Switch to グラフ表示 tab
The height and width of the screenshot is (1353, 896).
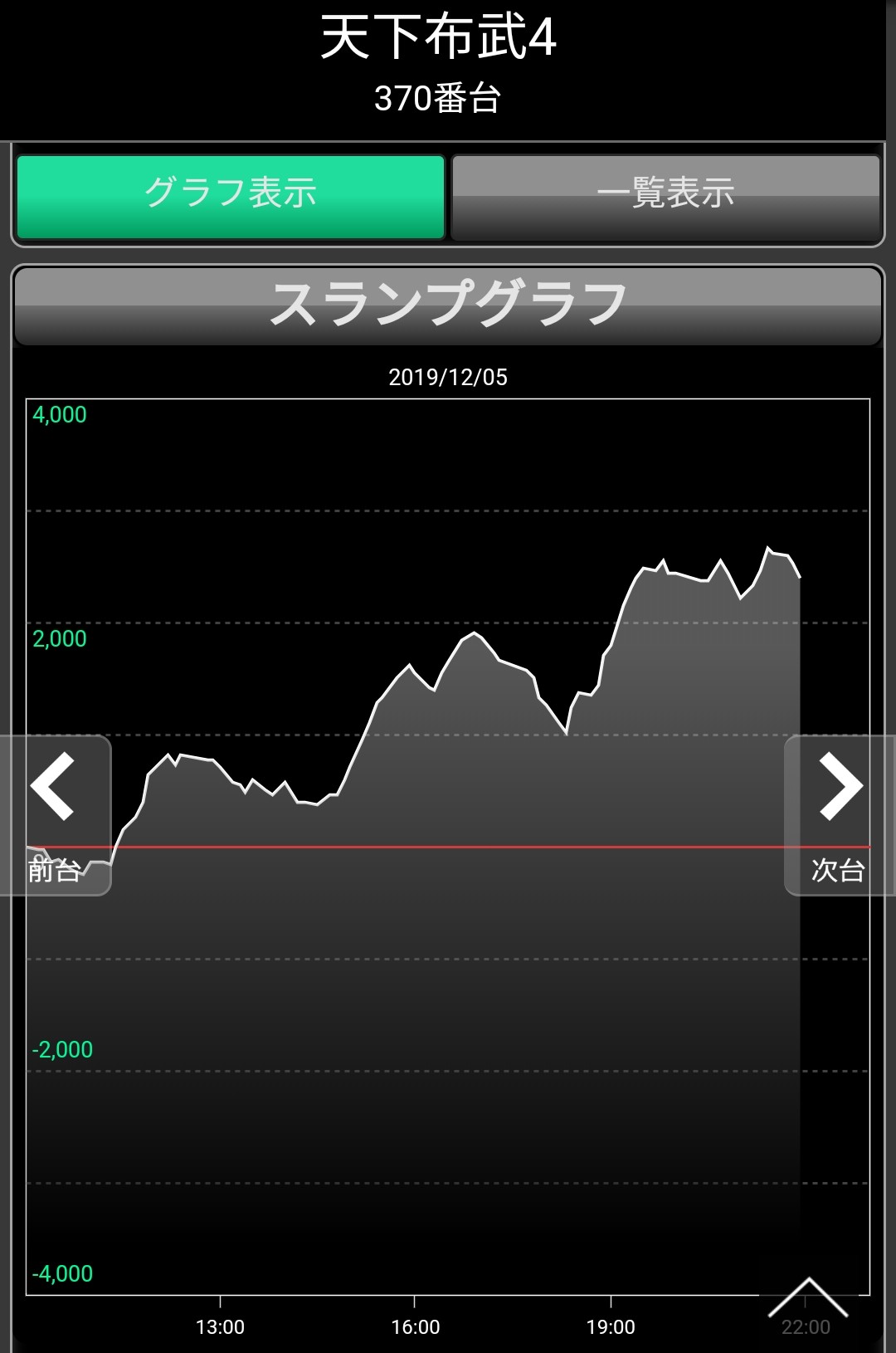231,197
